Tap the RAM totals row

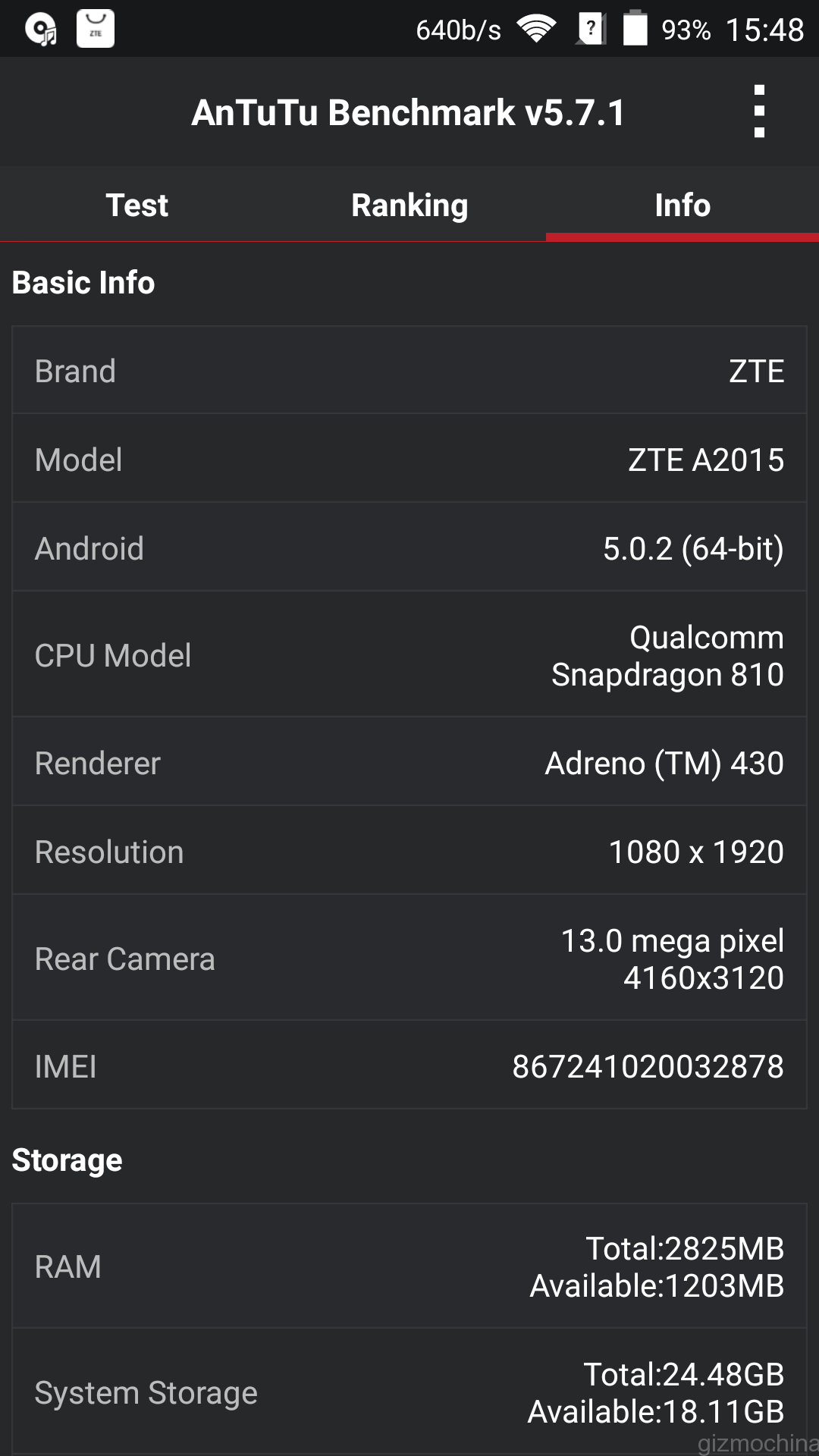(409, 1266)
